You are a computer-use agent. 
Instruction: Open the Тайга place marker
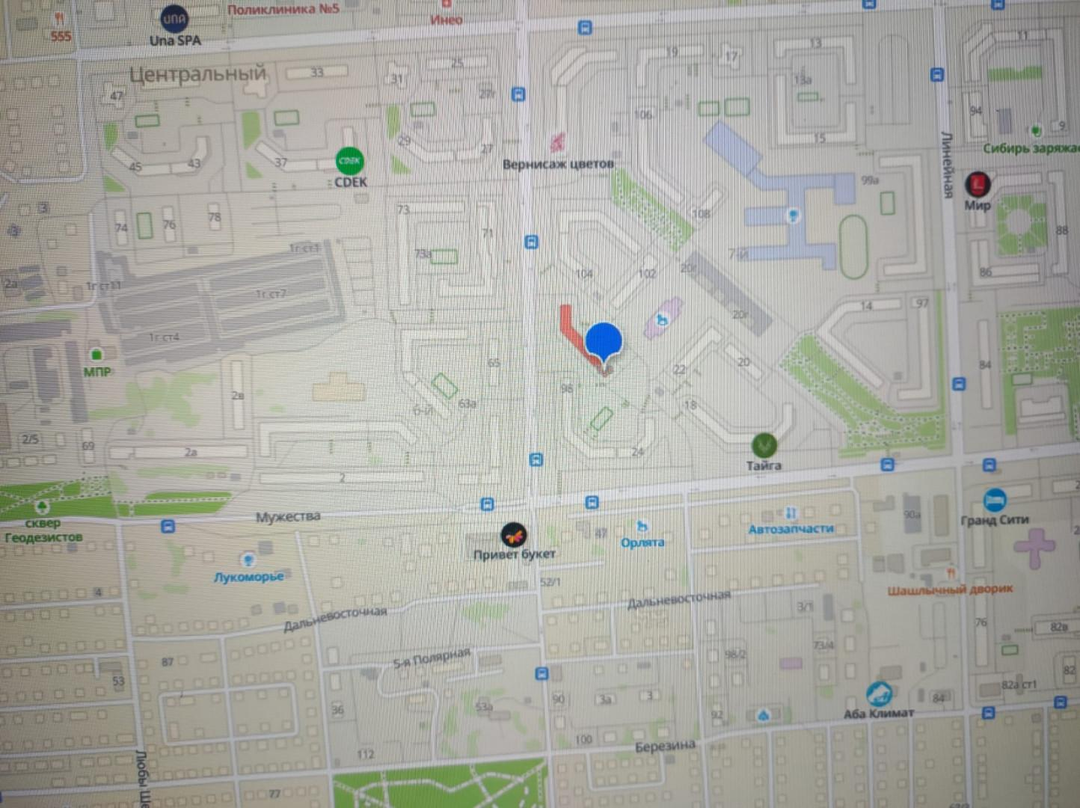[764, 444]
